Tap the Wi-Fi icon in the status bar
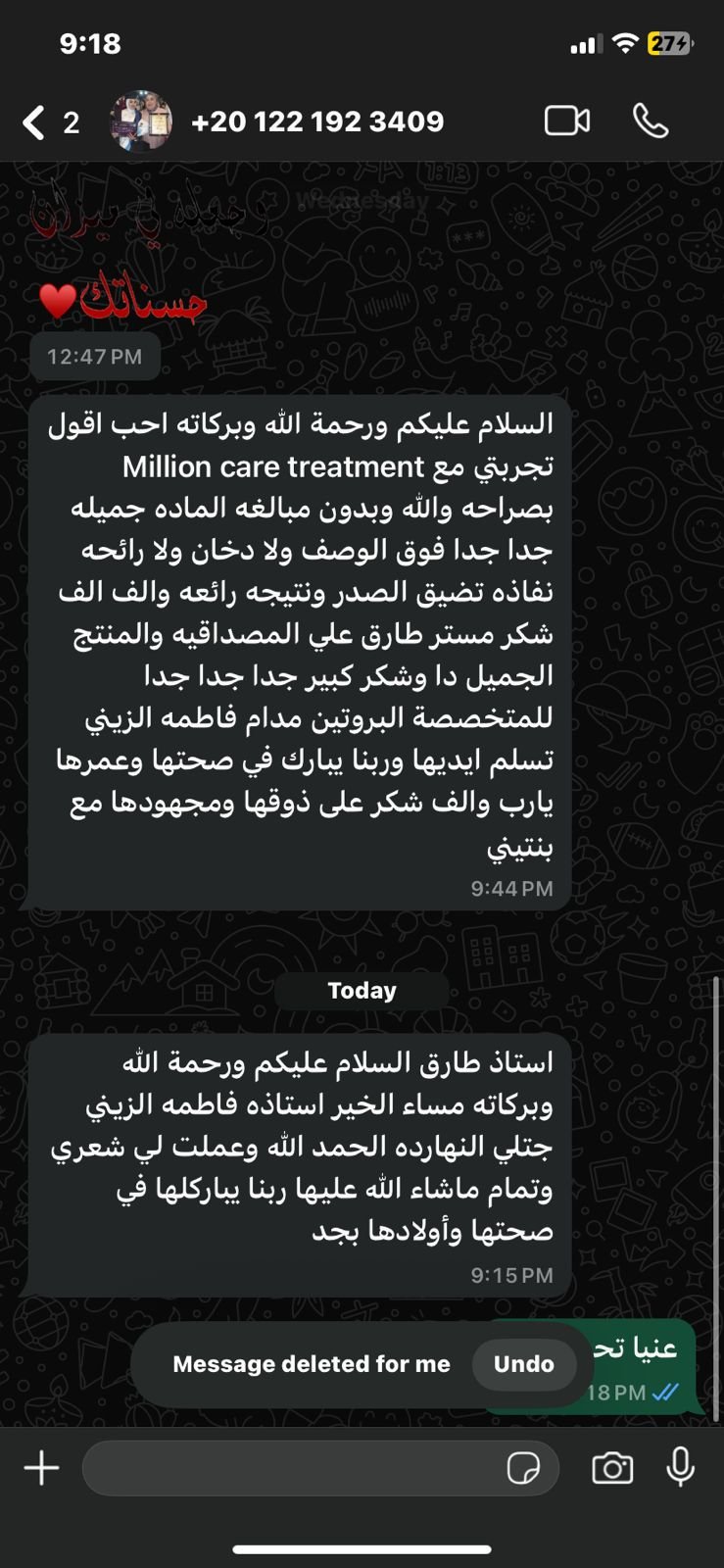This screenshot has width=724, height=1568. pyautogui.click(x=624, y=42)
